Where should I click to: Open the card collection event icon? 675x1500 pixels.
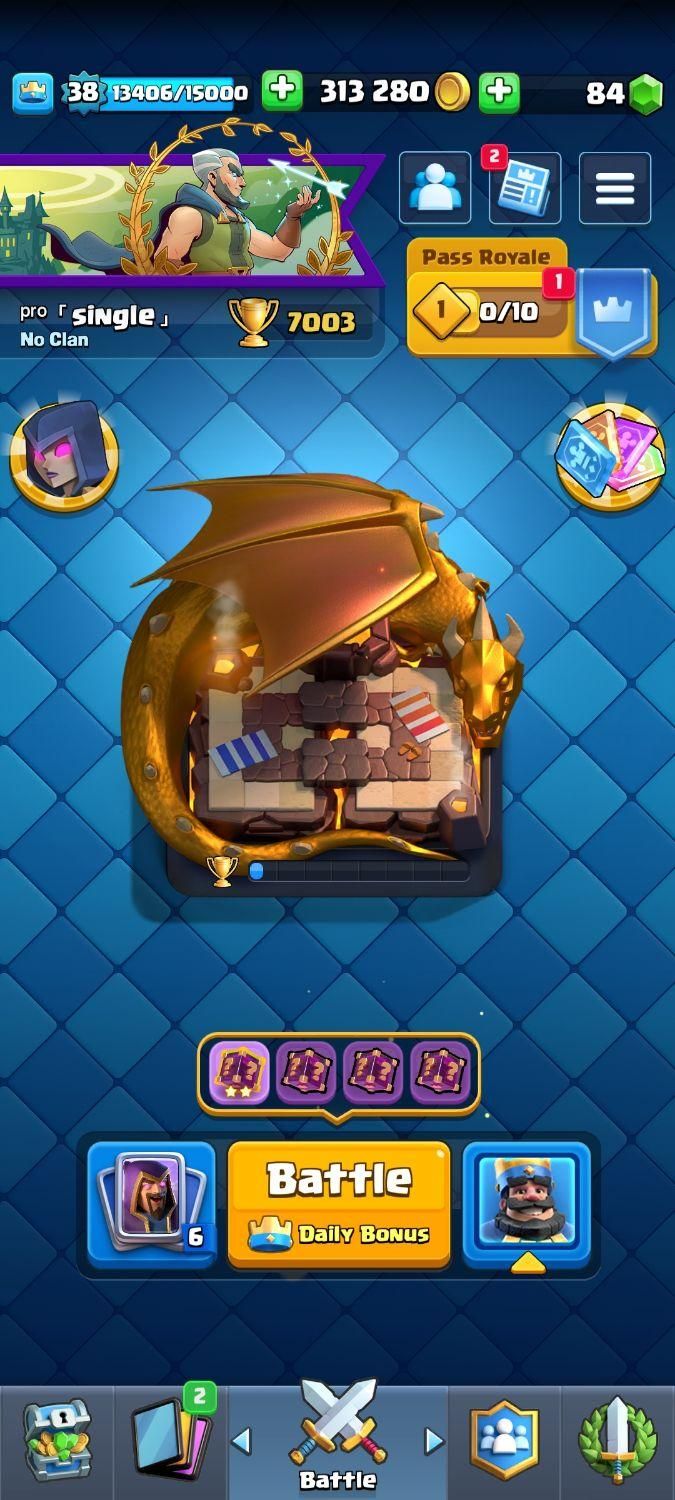tap(609, 456)
